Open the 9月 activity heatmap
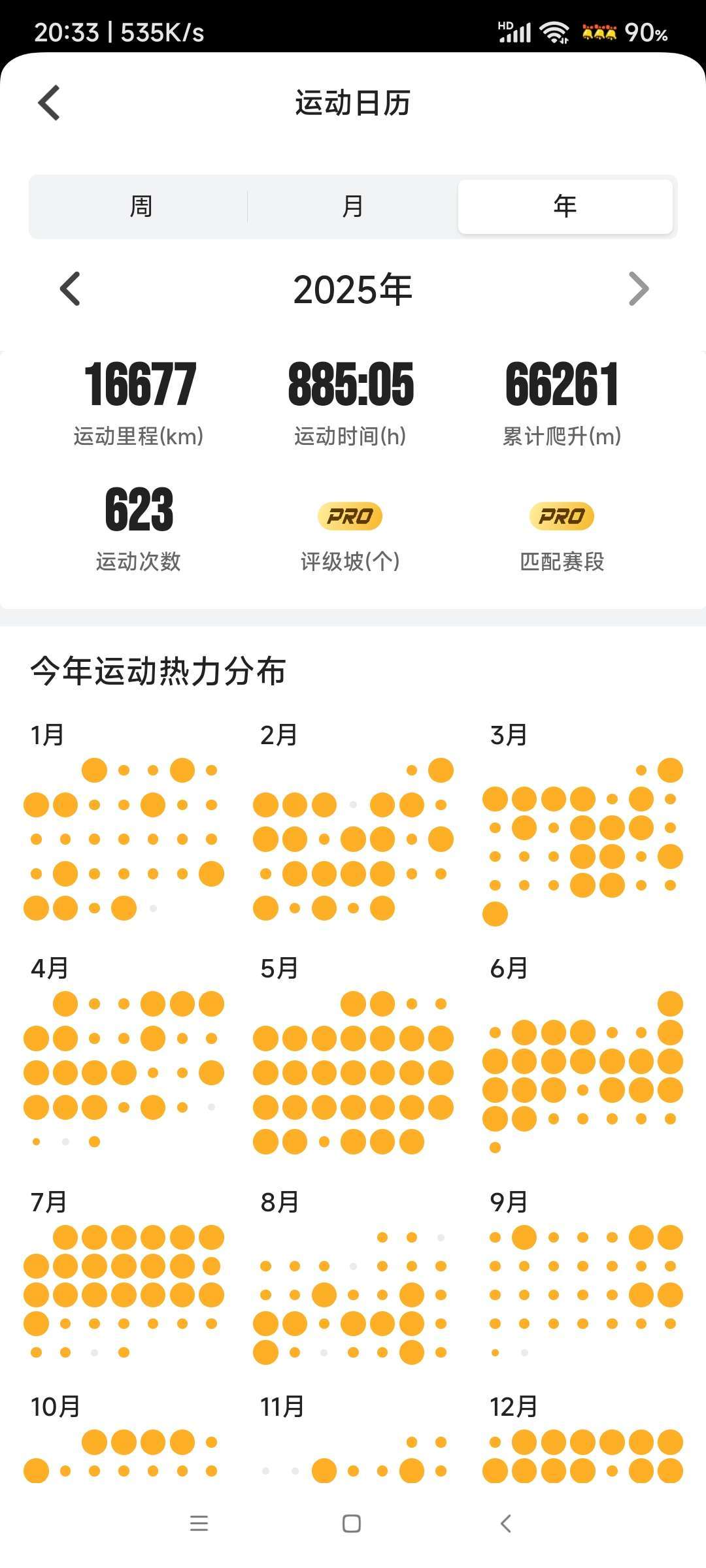The width and height of the screenshot is (706, 1568). click(x=582, y=1294)
